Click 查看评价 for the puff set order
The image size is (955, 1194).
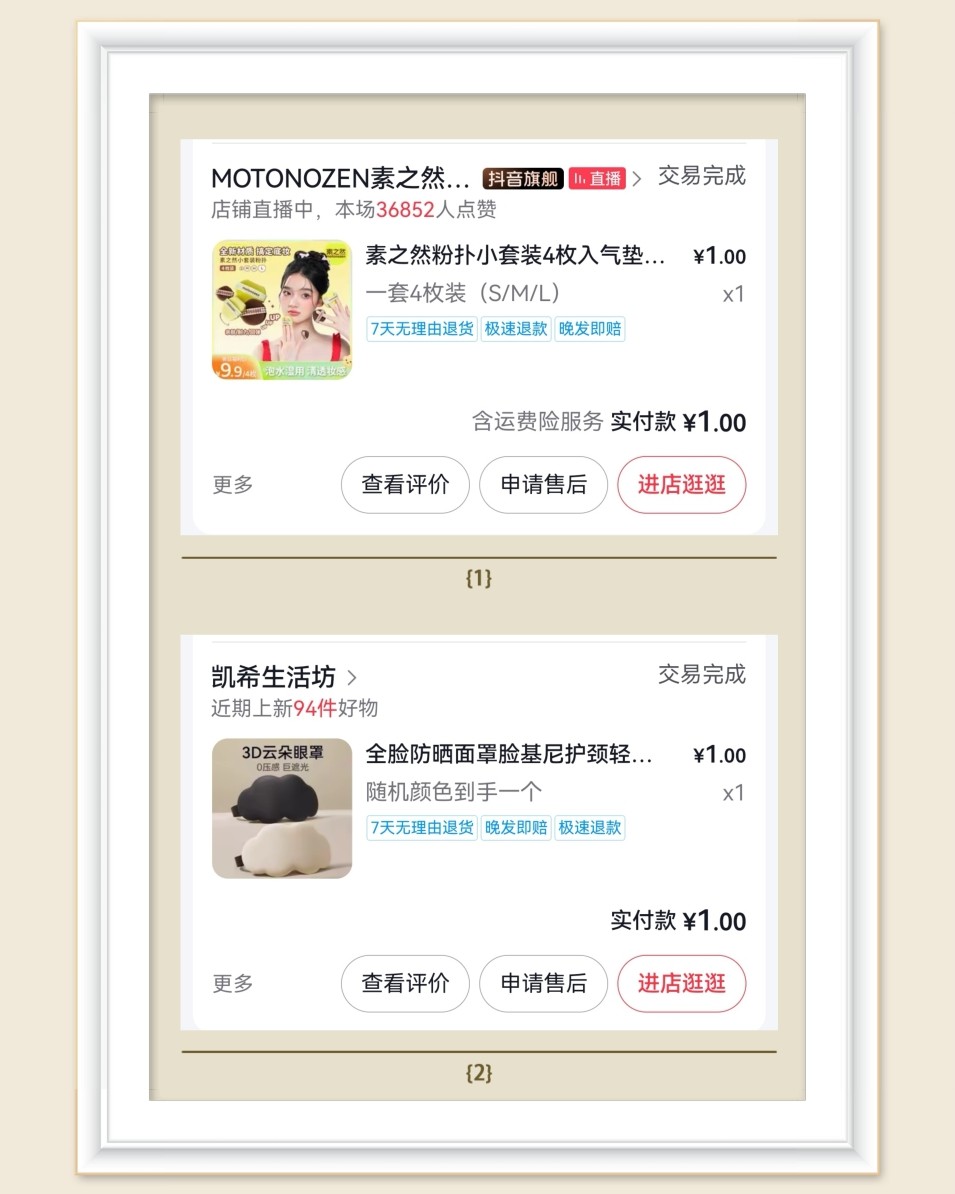[405, 485]
